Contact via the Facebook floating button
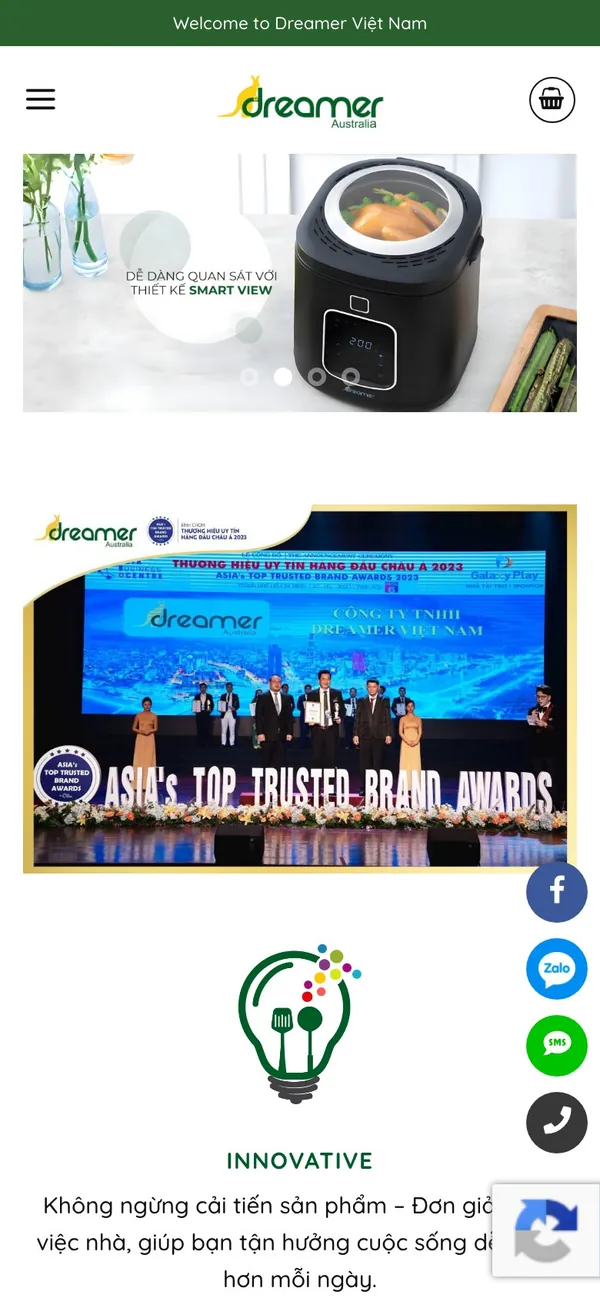 pyautogui.click(x=557, y=891)
